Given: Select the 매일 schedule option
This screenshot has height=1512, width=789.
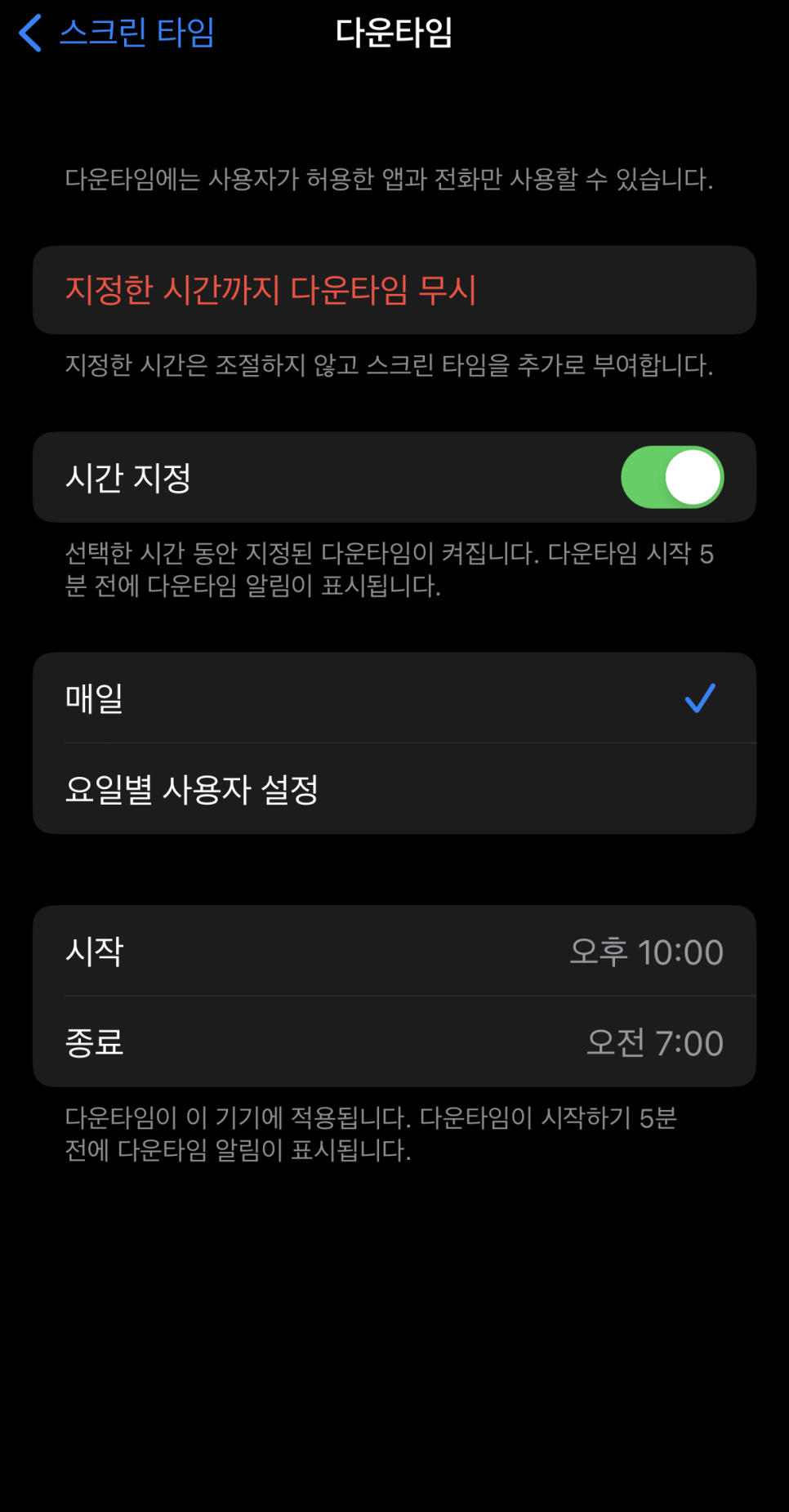Looking at the screenshot, I should coord(394,698).
